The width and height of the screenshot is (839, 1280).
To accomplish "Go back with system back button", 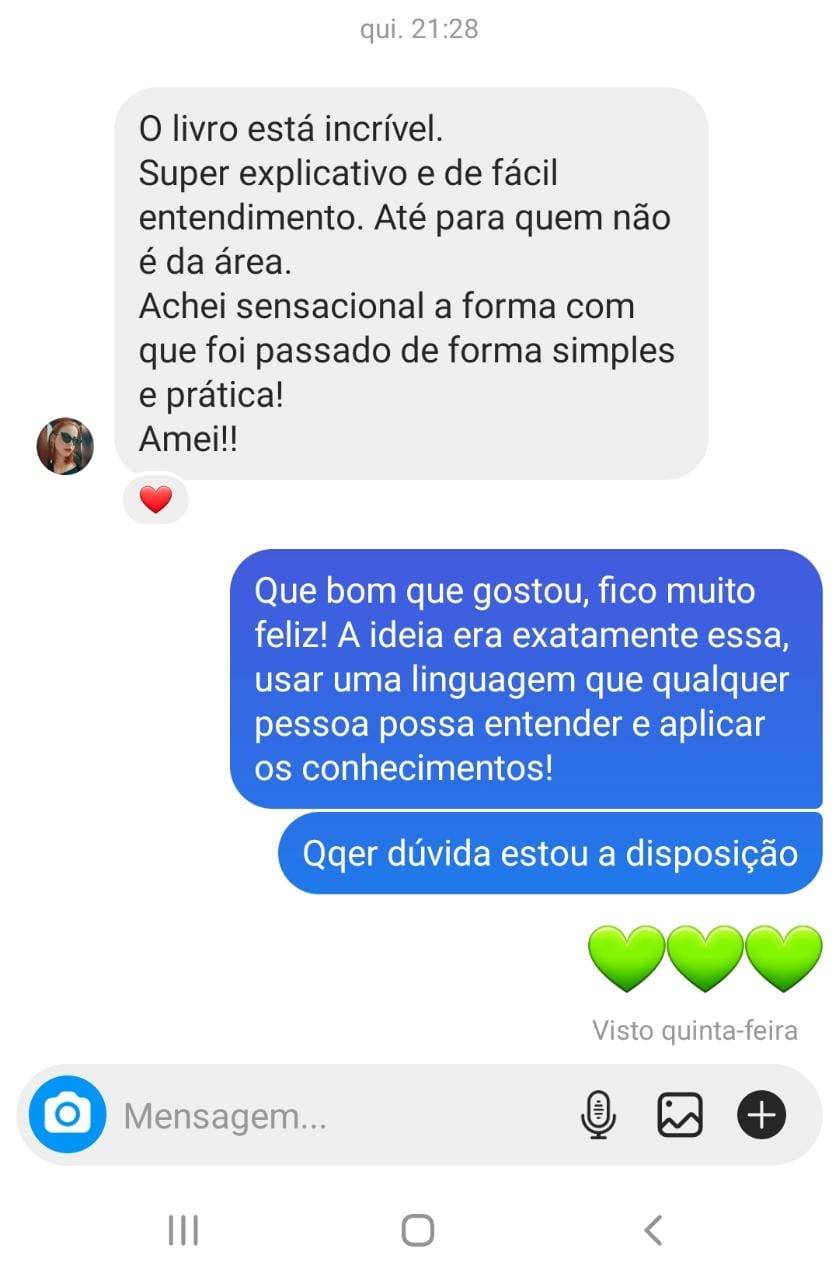I will [x=653, y=1229].
